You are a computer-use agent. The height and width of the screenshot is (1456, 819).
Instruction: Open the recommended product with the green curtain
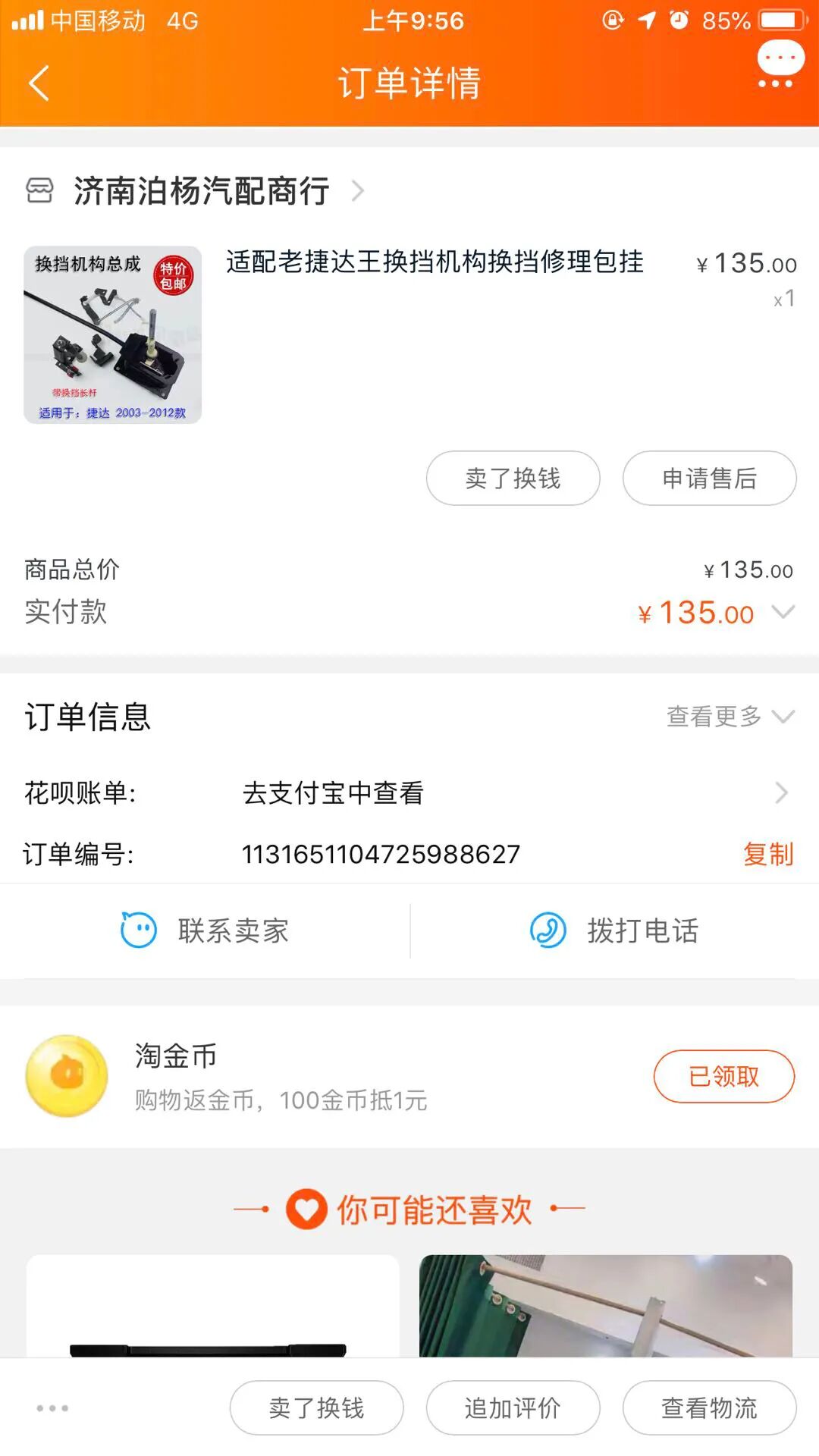(605, 1306)
